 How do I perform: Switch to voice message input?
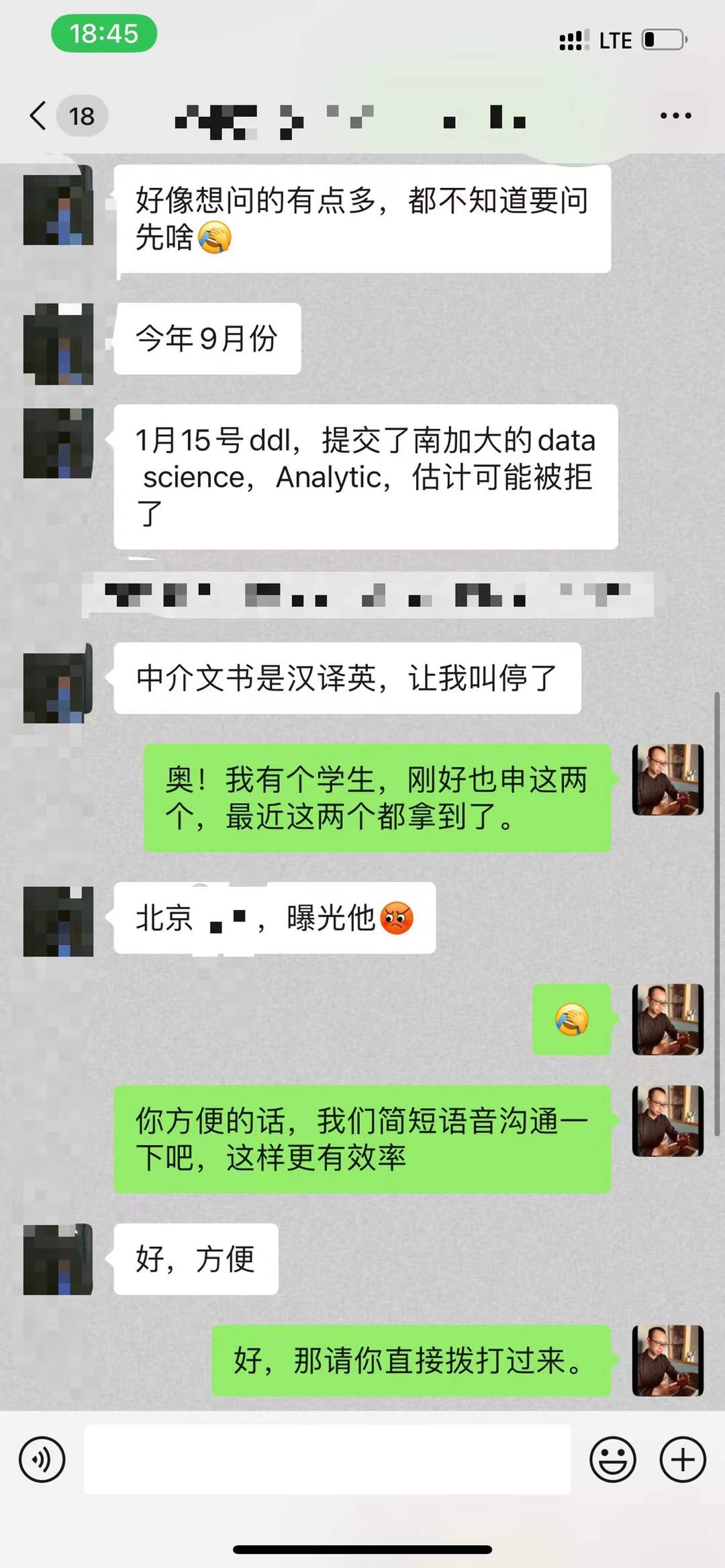click(42, 1459)
